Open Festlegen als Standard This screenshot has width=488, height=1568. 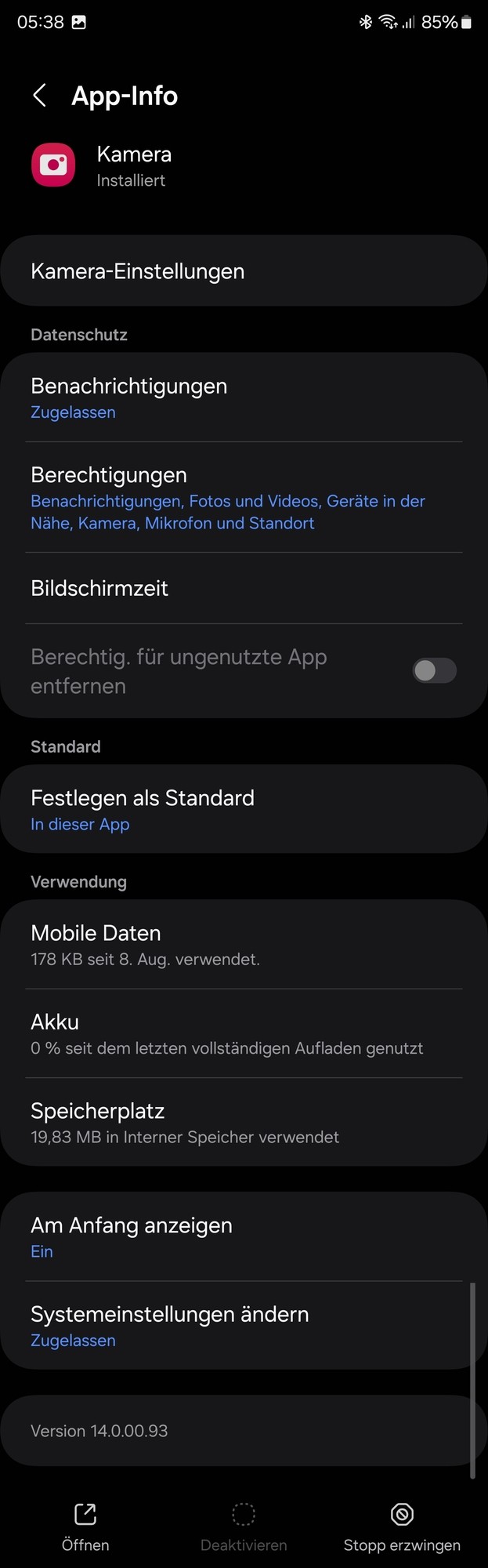point(244,810)
